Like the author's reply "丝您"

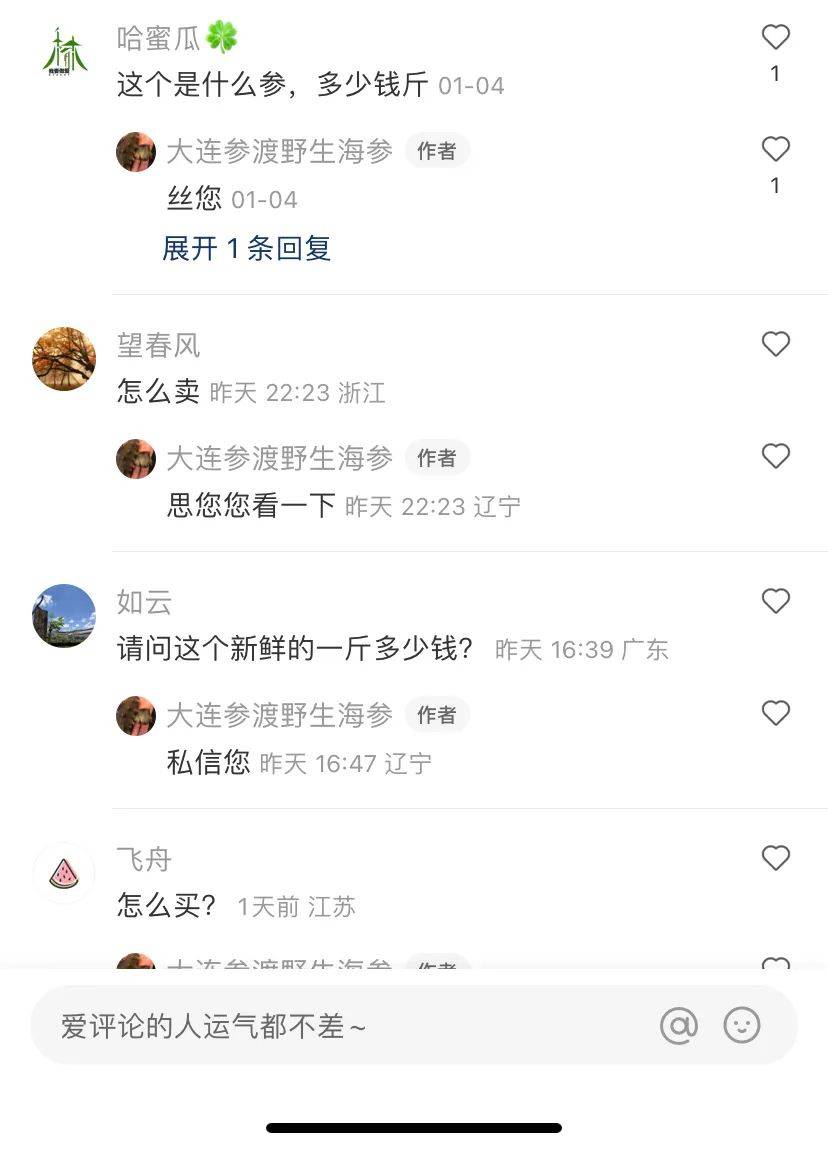pyautogui.click(x=775, y=150)
